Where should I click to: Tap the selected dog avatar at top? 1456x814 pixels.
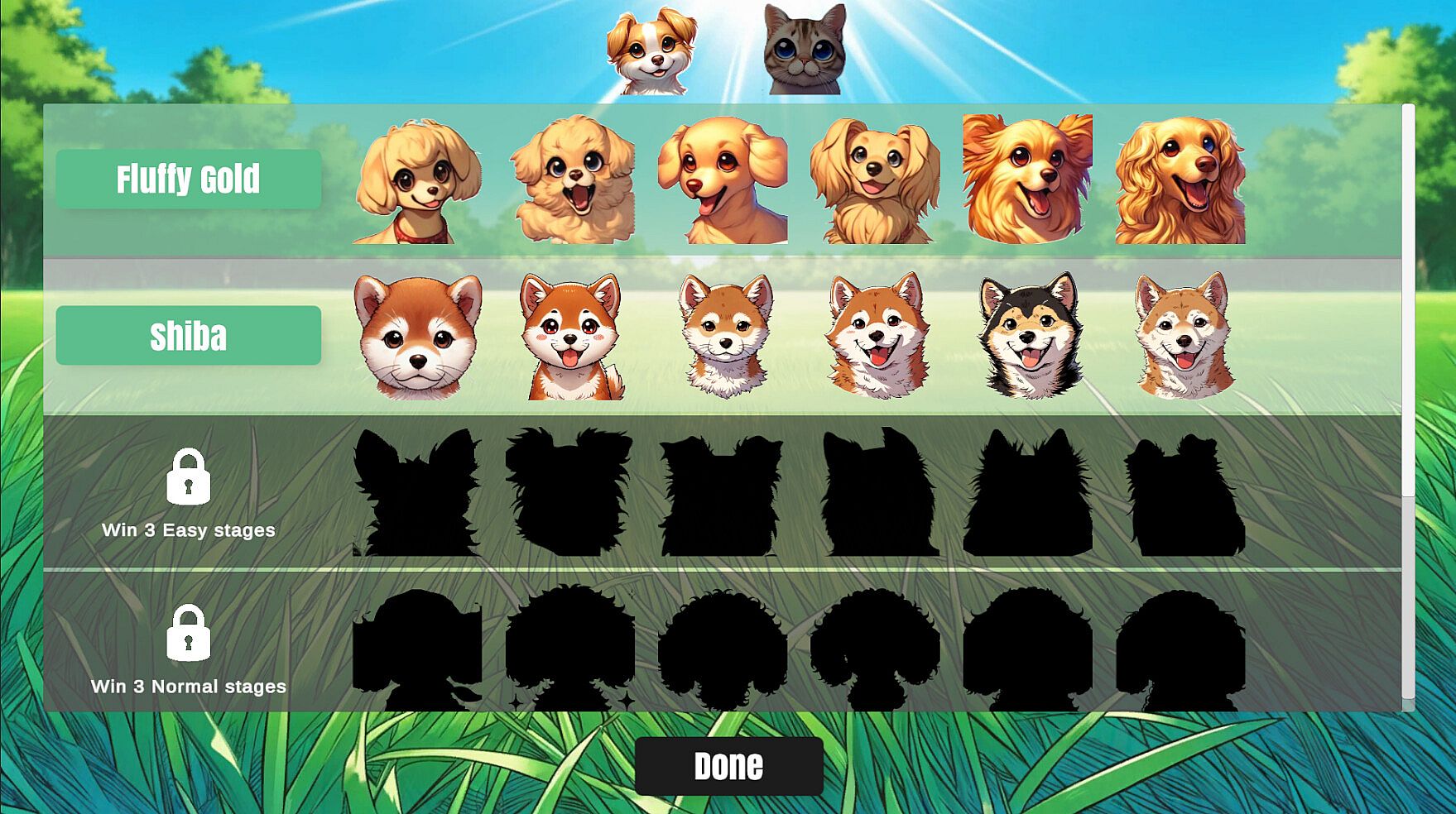[x=651, y=50]
